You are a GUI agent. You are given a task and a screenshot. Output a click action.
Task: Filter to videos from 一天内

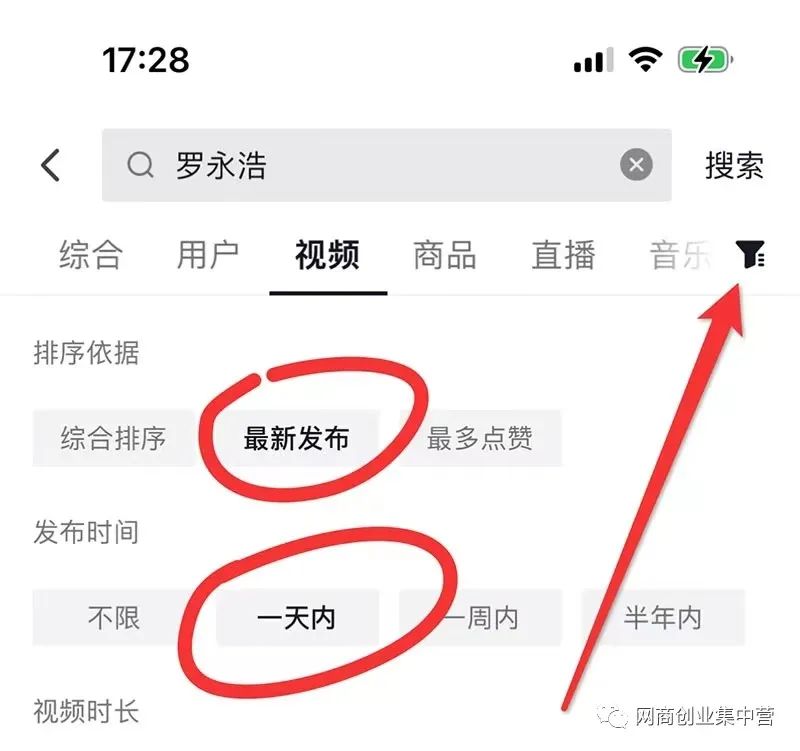pos(296,618)
